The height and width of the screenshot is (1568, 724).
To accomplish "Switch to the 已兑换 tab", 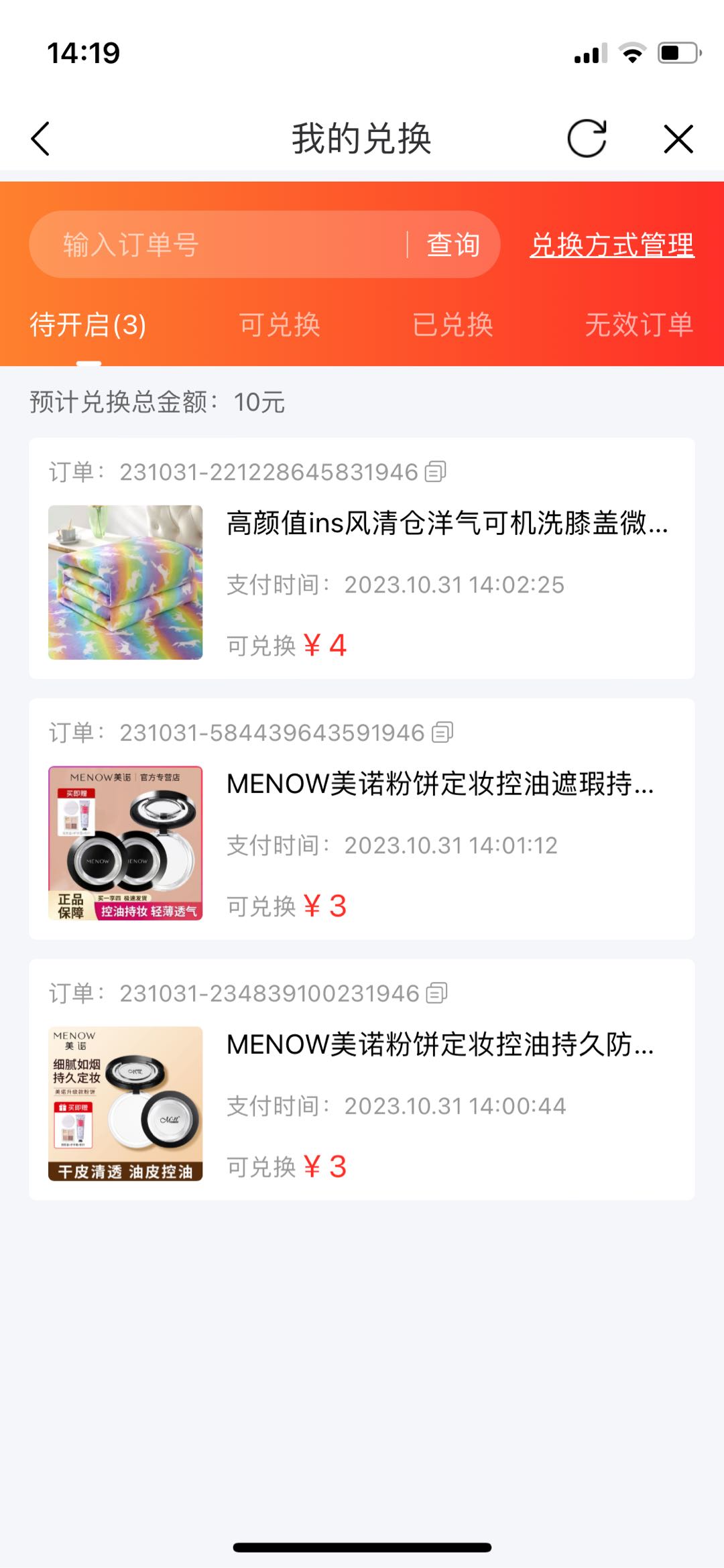I will [x=452, y=325].
